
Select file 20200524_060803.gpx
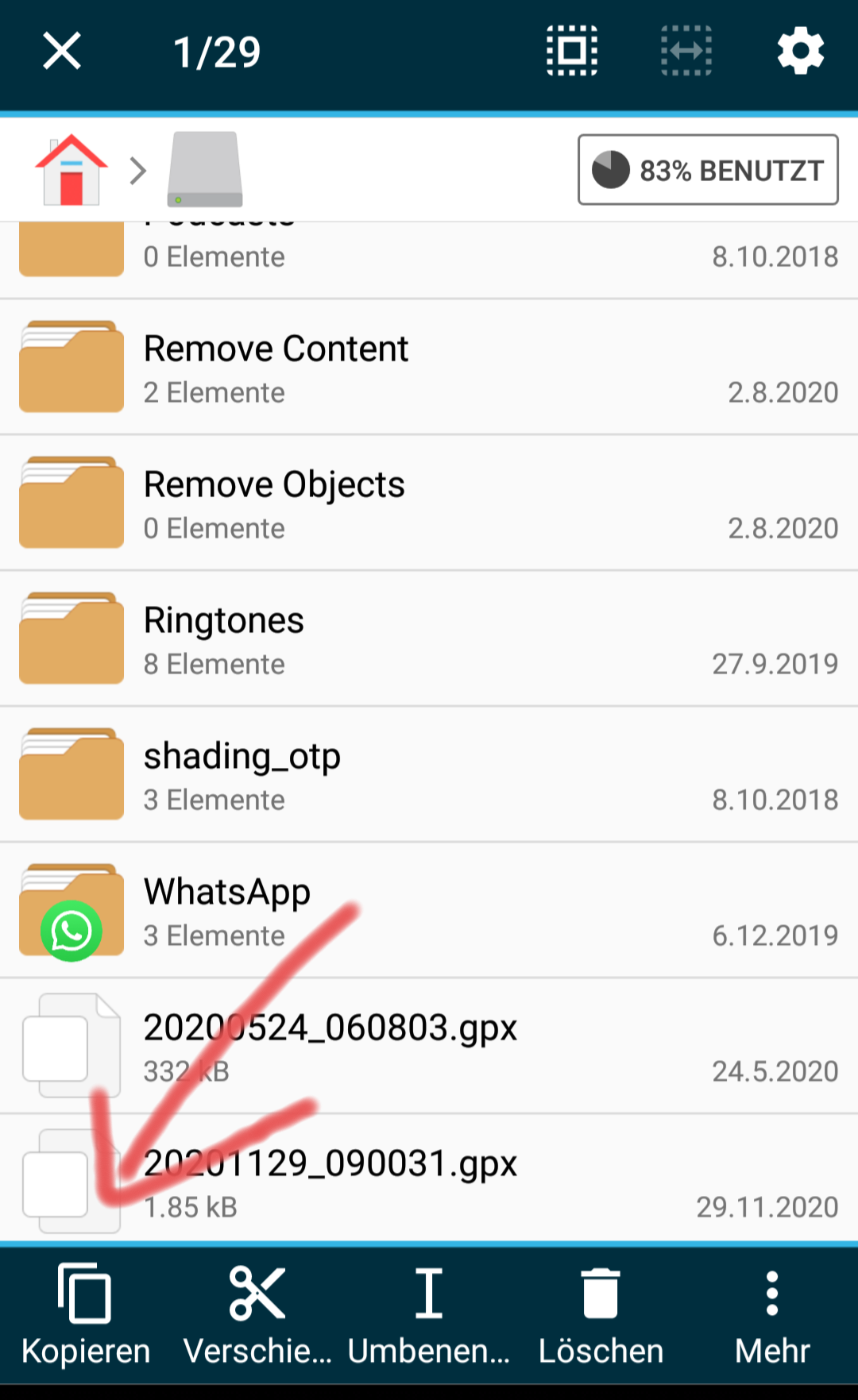coord(429,1047)
